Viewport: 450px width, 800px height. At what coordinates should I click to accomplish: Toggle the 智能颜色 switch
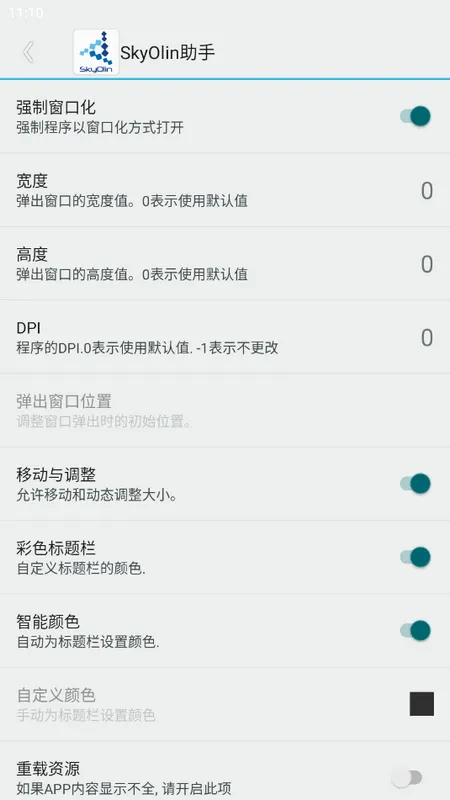(x=415, y=631)
